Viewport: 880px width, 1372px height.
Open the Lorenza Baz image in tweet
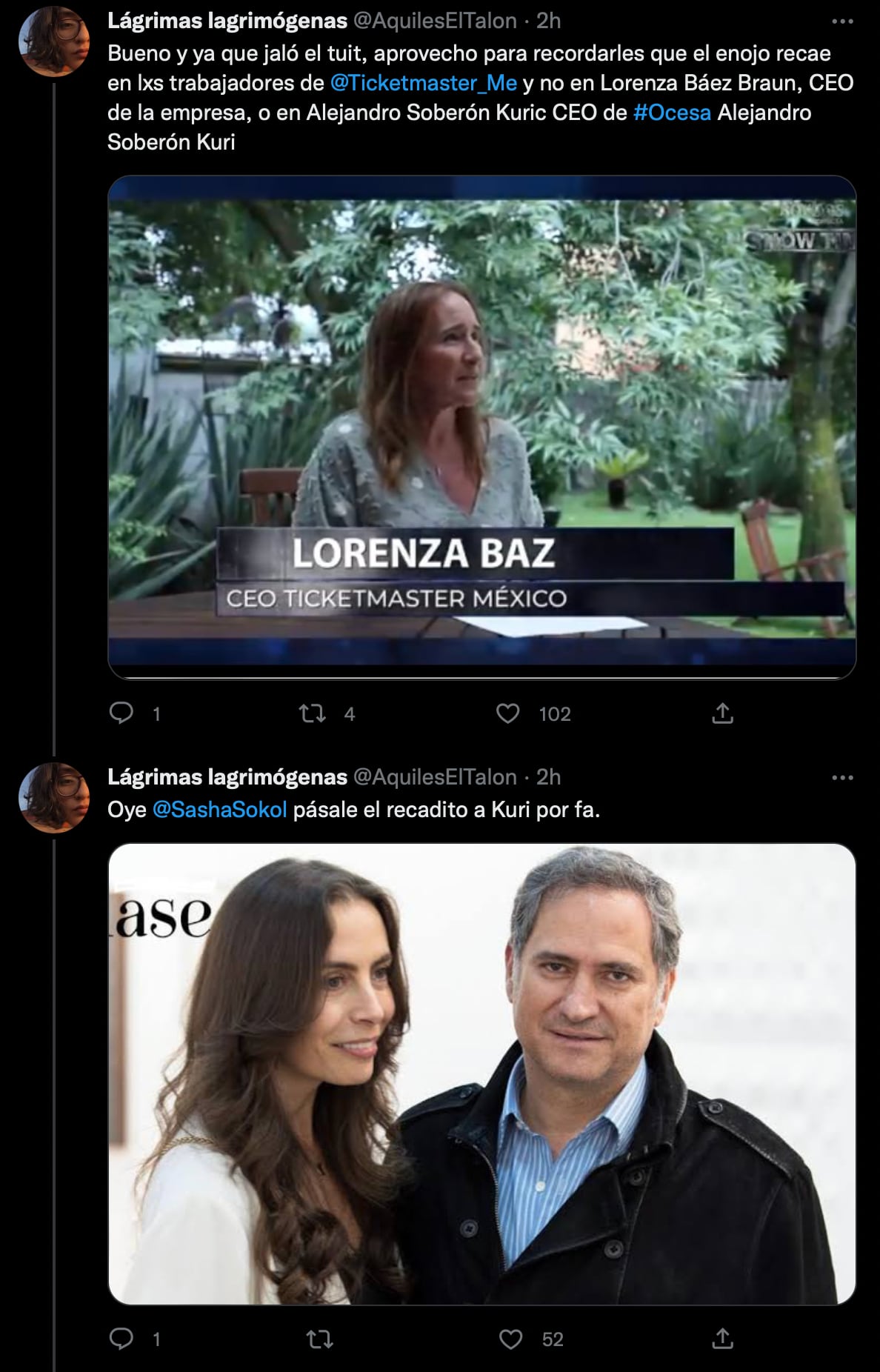point(481,427)
